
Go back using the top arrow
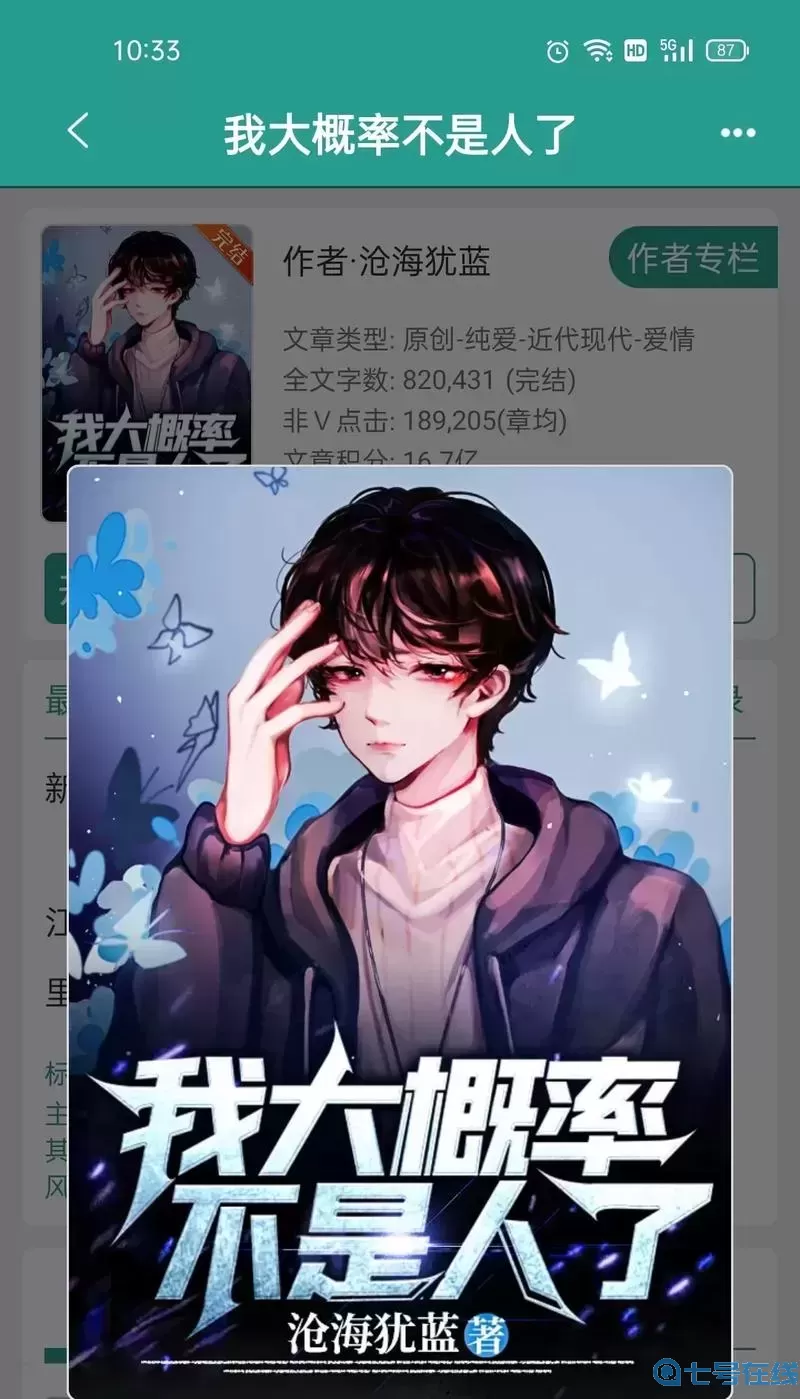[x=78, y=131]
